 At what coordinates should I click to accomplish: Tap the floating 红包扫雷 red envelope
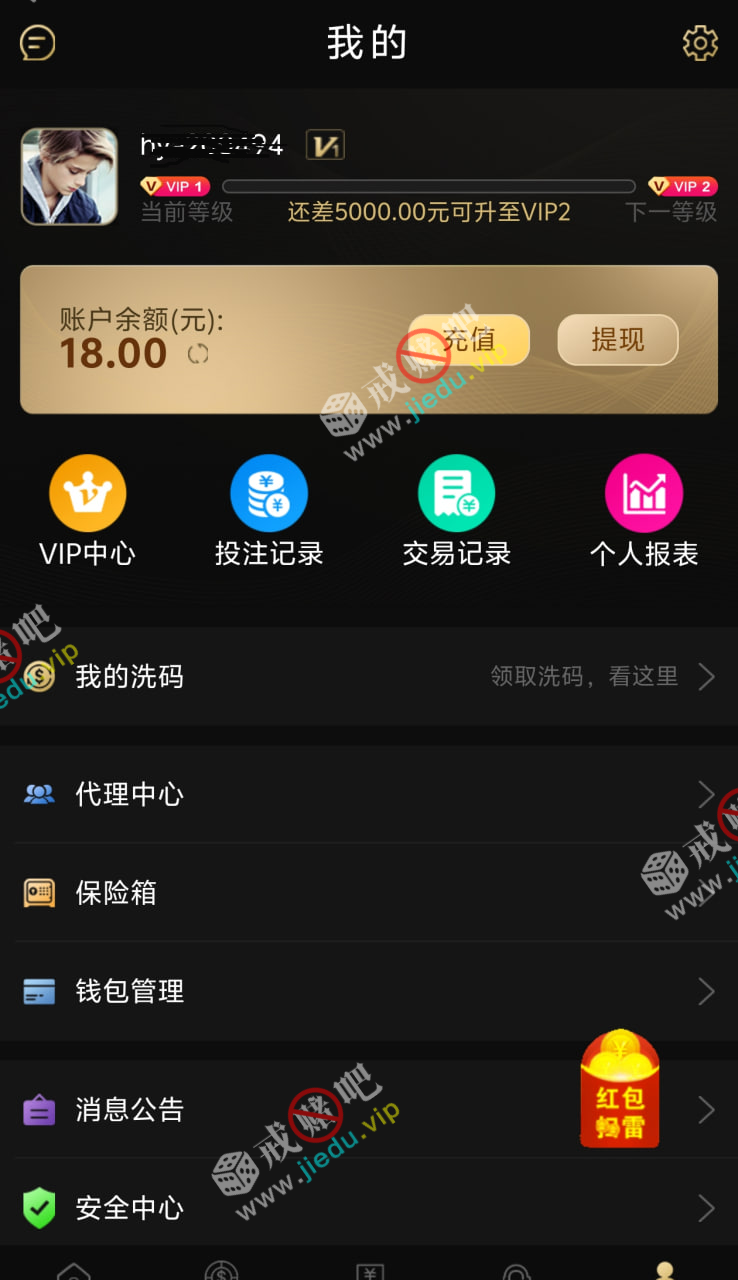620,1090
